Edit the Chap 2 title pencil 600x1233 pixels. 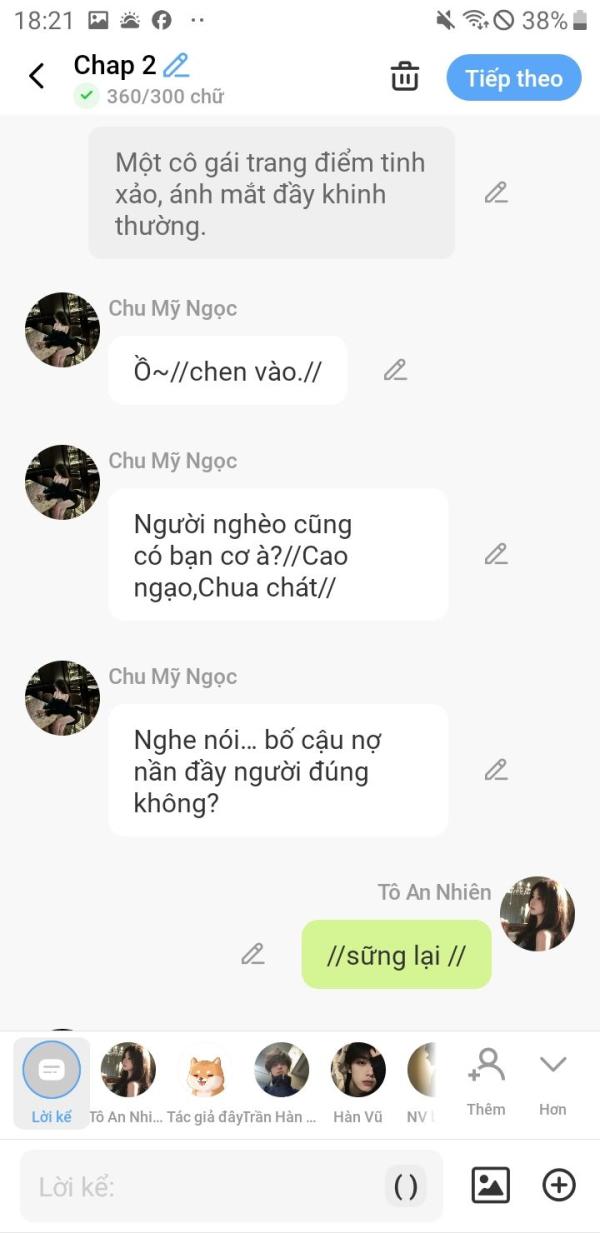[176, 66]
